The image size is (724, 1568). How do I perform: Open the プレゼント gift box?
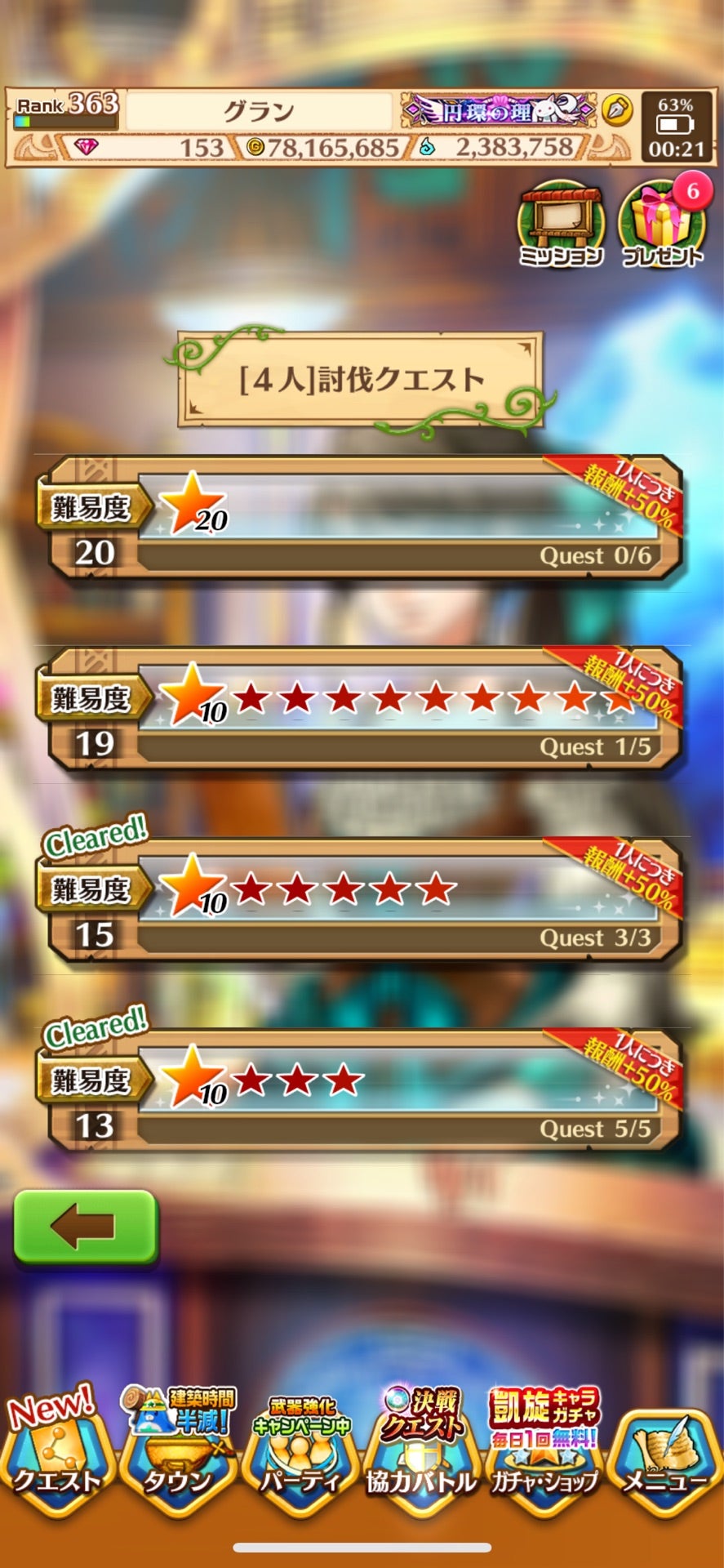[662, 222]
